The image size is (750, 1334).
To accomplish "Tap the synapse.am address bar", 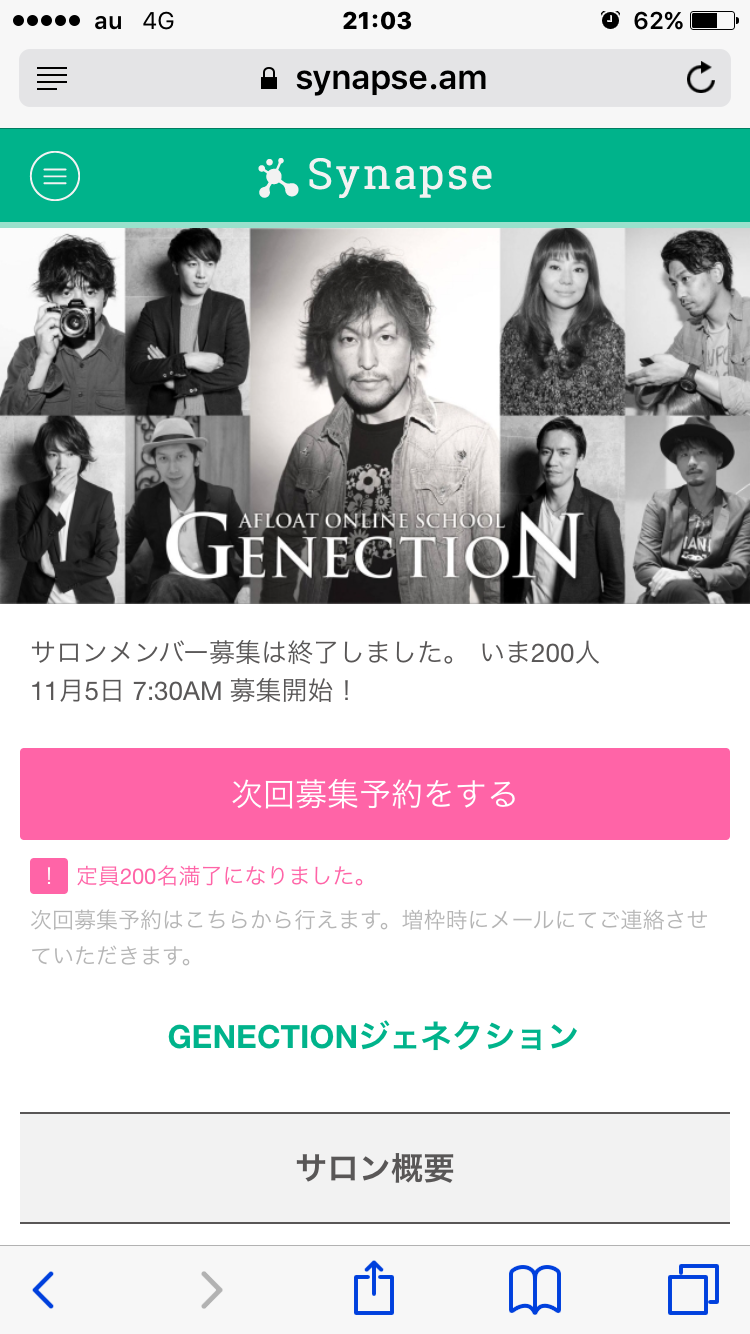I will [x=375, y=78].
